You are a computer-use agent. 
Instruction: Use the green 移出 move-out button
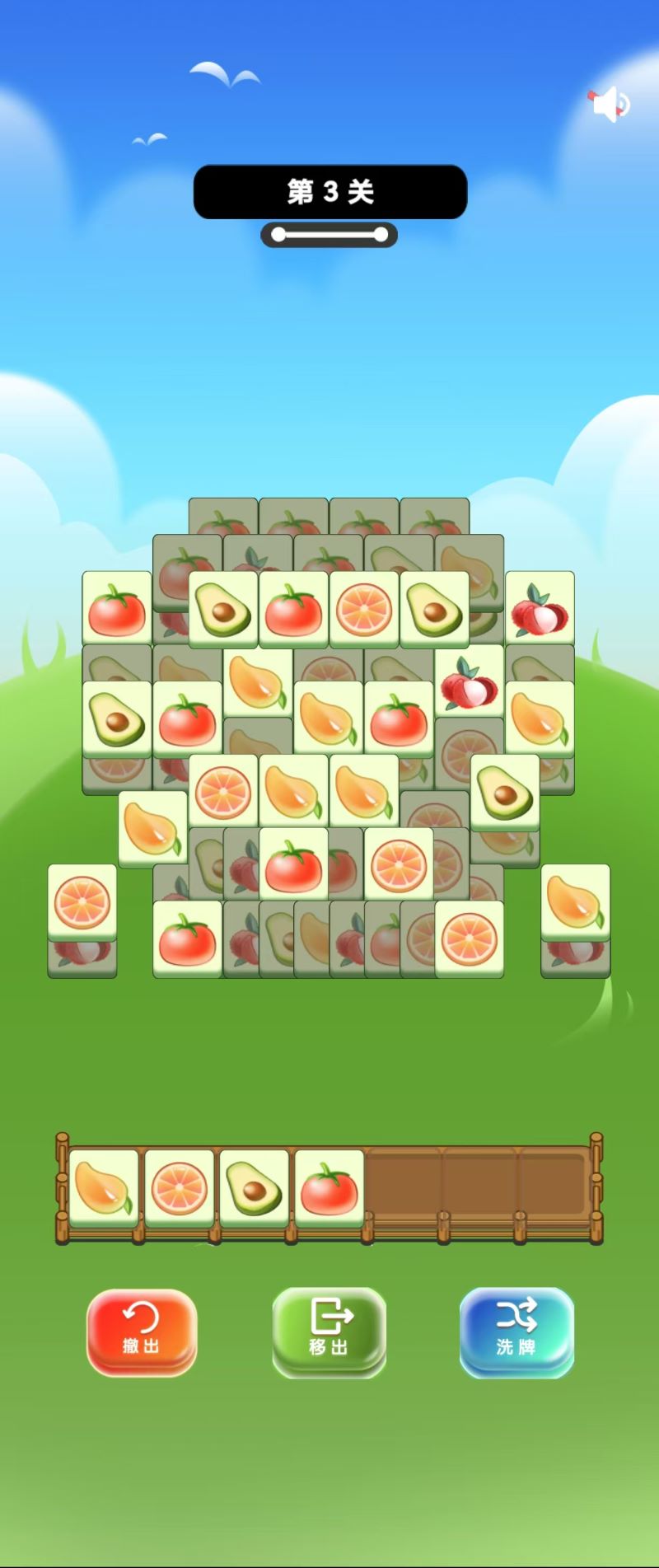(x=329, y=1332)
